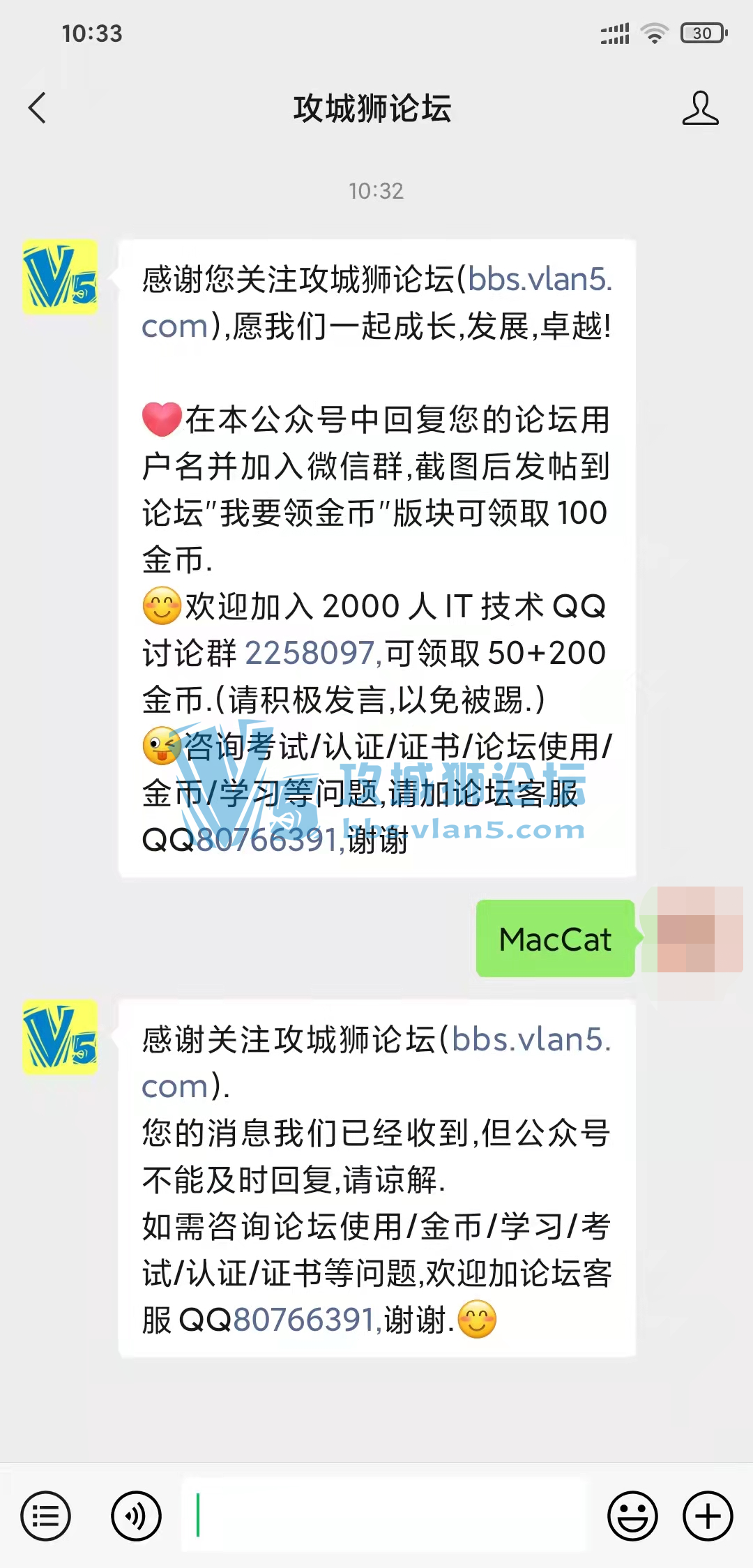Open the service menu list icon

click(46, 1516)
